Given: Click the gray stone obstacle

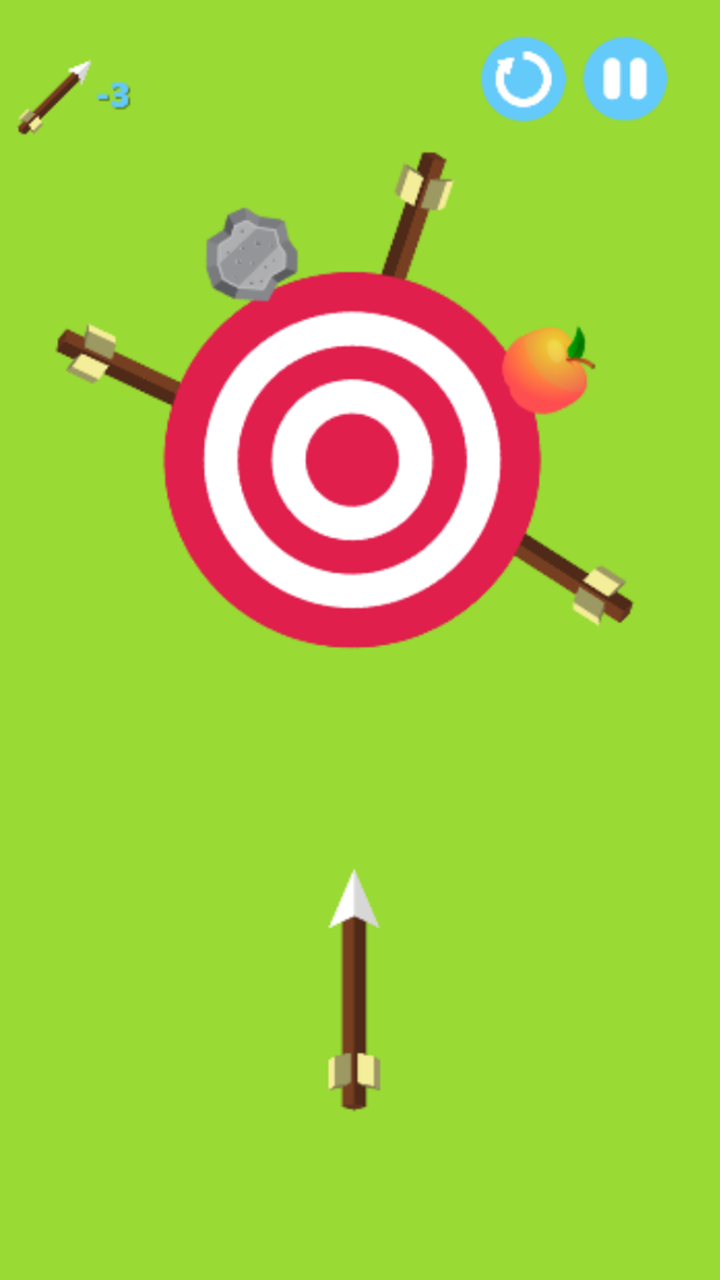Looking at the screenshot, I should click(x=253, y=255).
